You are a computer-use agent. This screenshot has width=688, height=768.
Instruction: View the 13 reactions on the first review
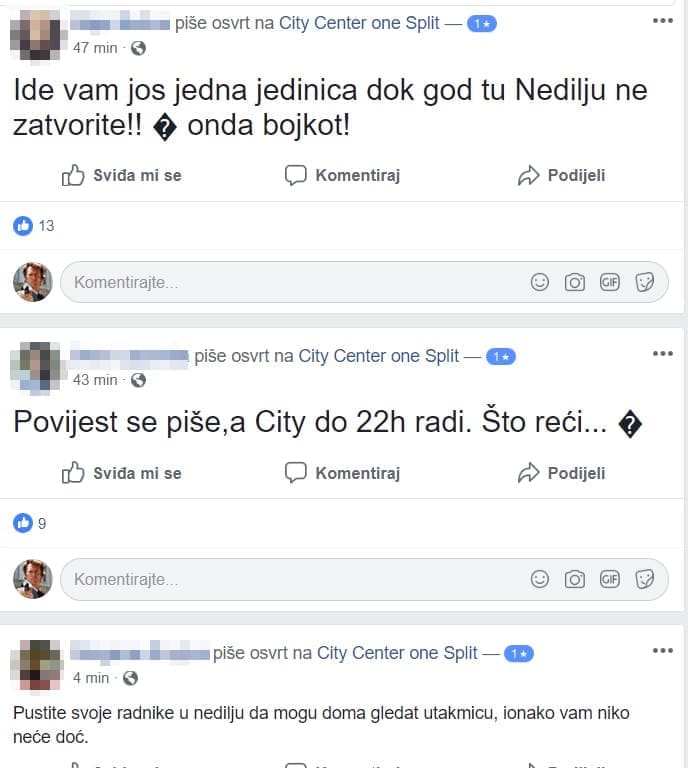(x=35, y=226)
